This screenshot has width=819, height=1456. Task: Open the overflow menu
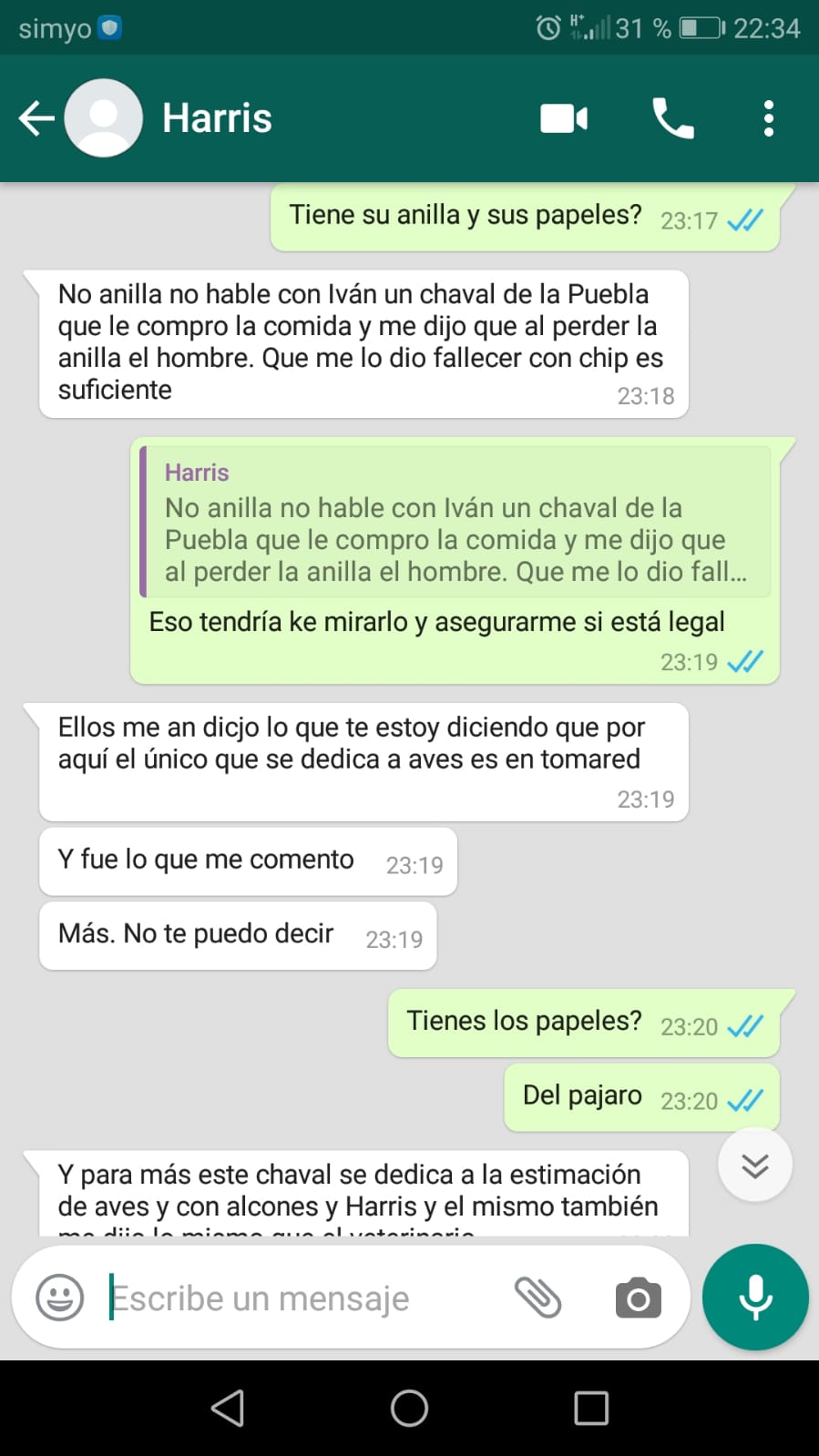pyautogui.click(x=769, y=118)
